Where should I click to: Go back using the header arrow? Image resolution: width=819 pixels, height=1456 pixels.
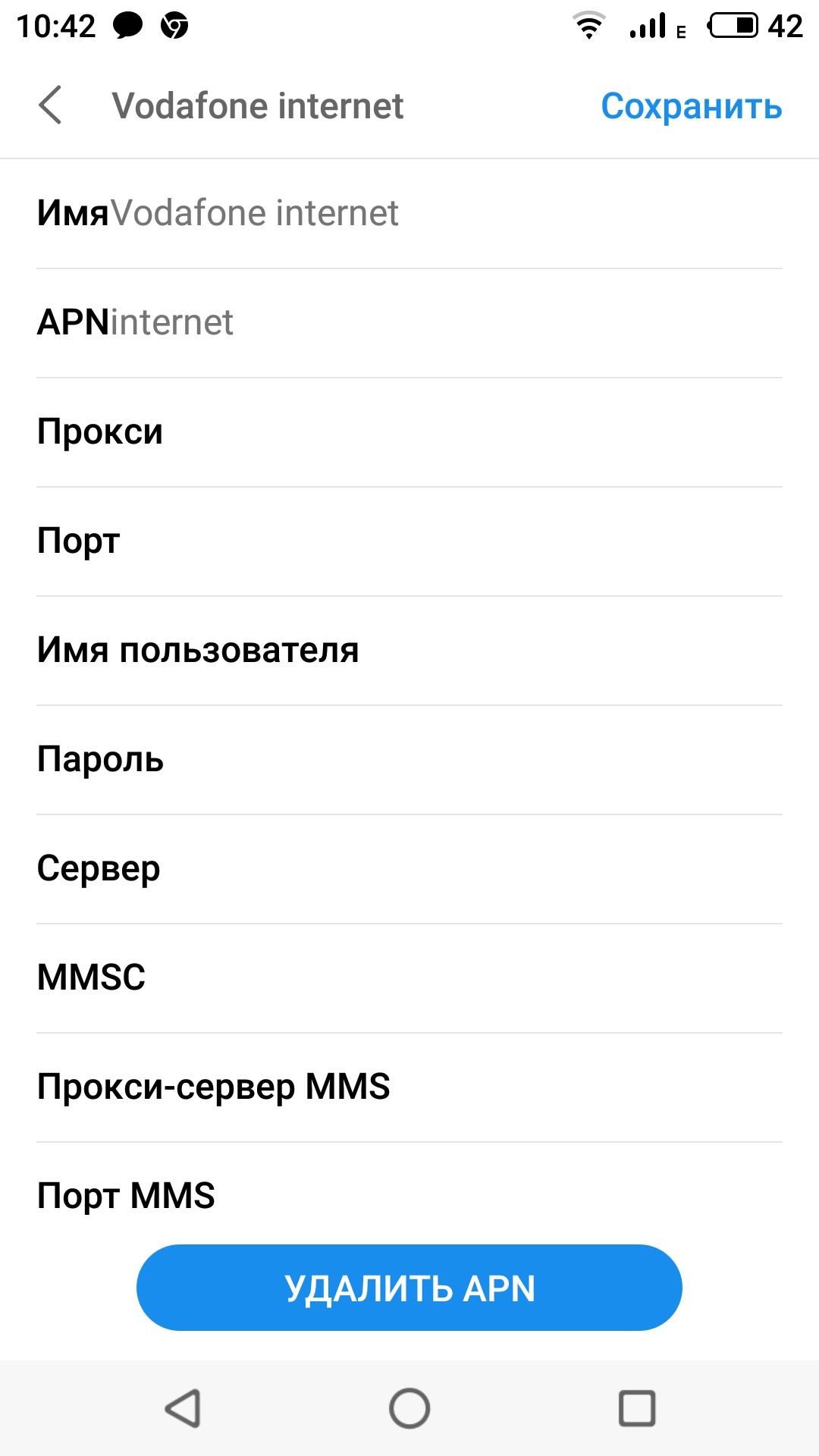click(50, 105)
